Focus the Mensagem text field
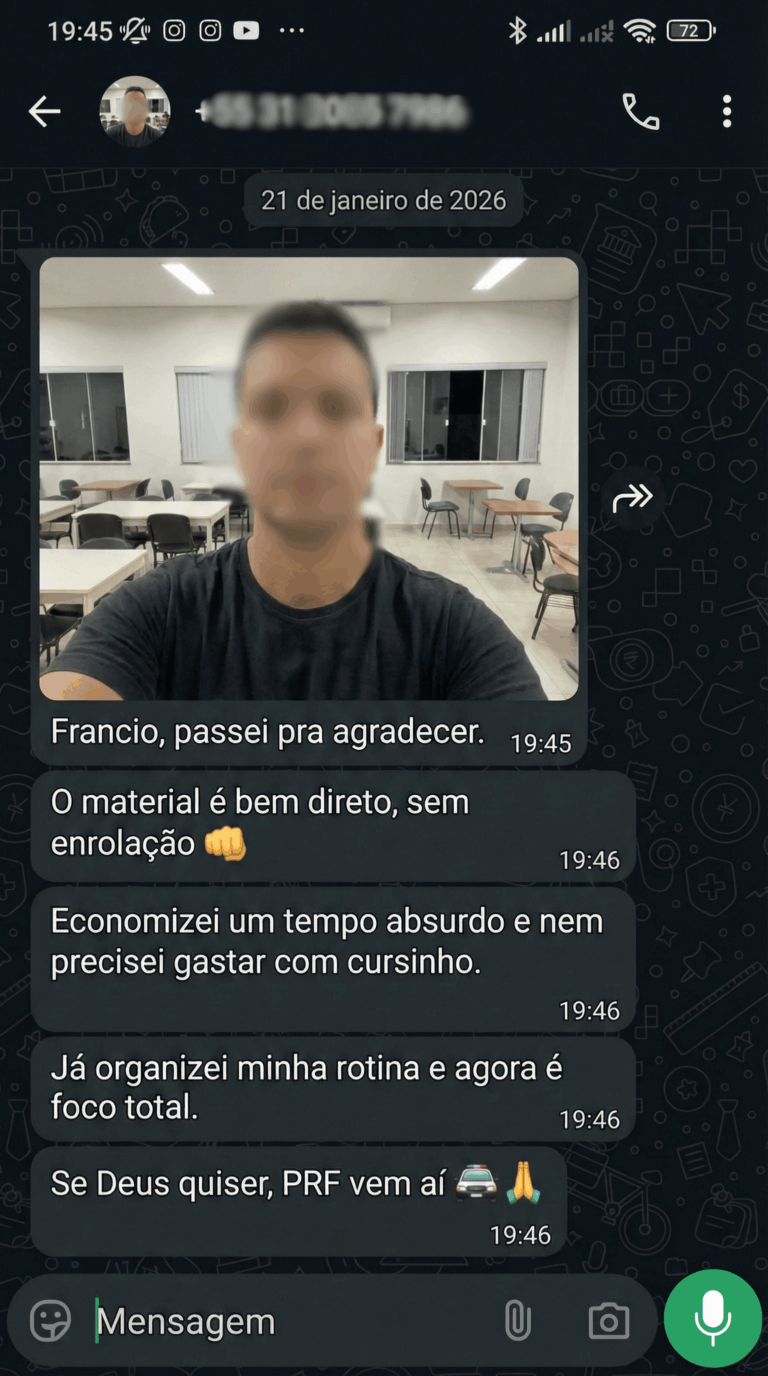This screenshot has width=768, height=1376. [290, 1321]
